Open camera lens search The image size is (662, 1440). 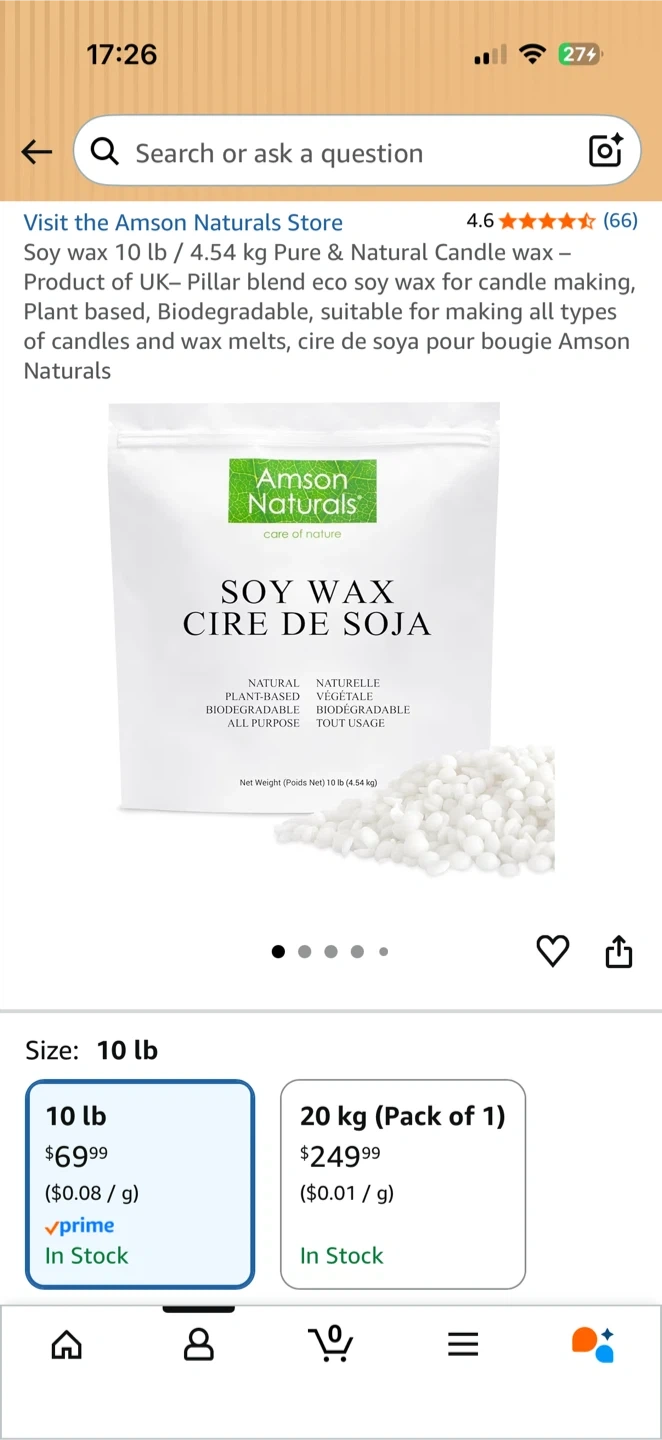(x=606, y=151)
